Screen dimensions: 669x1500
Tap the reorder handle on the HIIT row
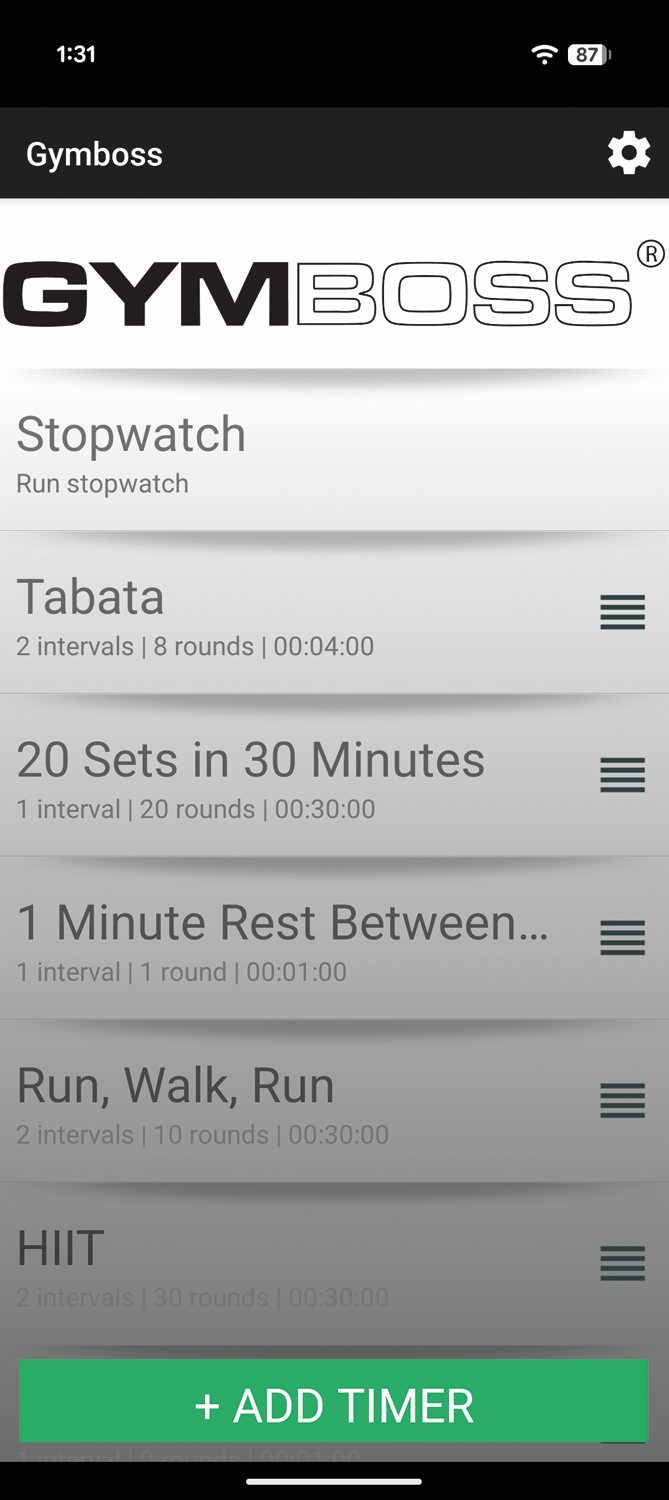622,1264
